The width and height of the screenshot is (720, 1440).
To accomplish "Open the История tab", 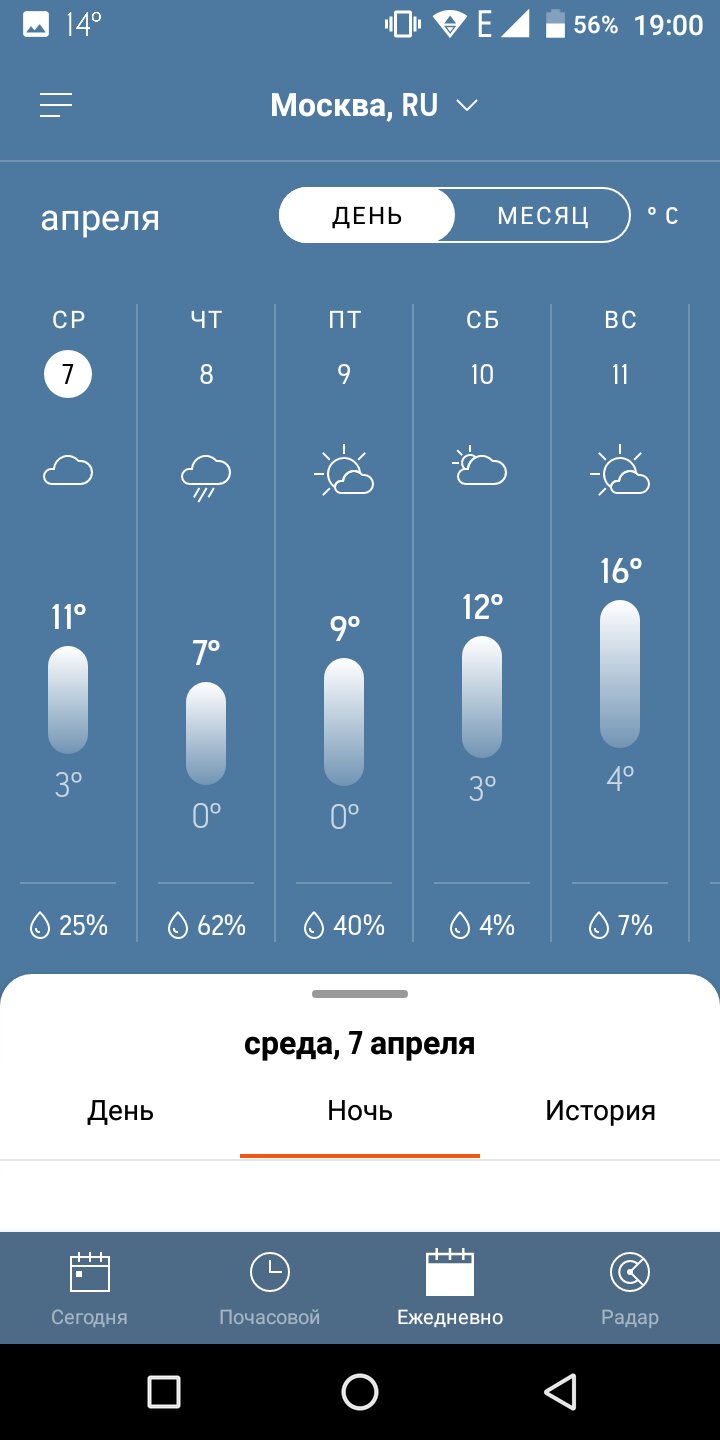I will click(600, 1112).
